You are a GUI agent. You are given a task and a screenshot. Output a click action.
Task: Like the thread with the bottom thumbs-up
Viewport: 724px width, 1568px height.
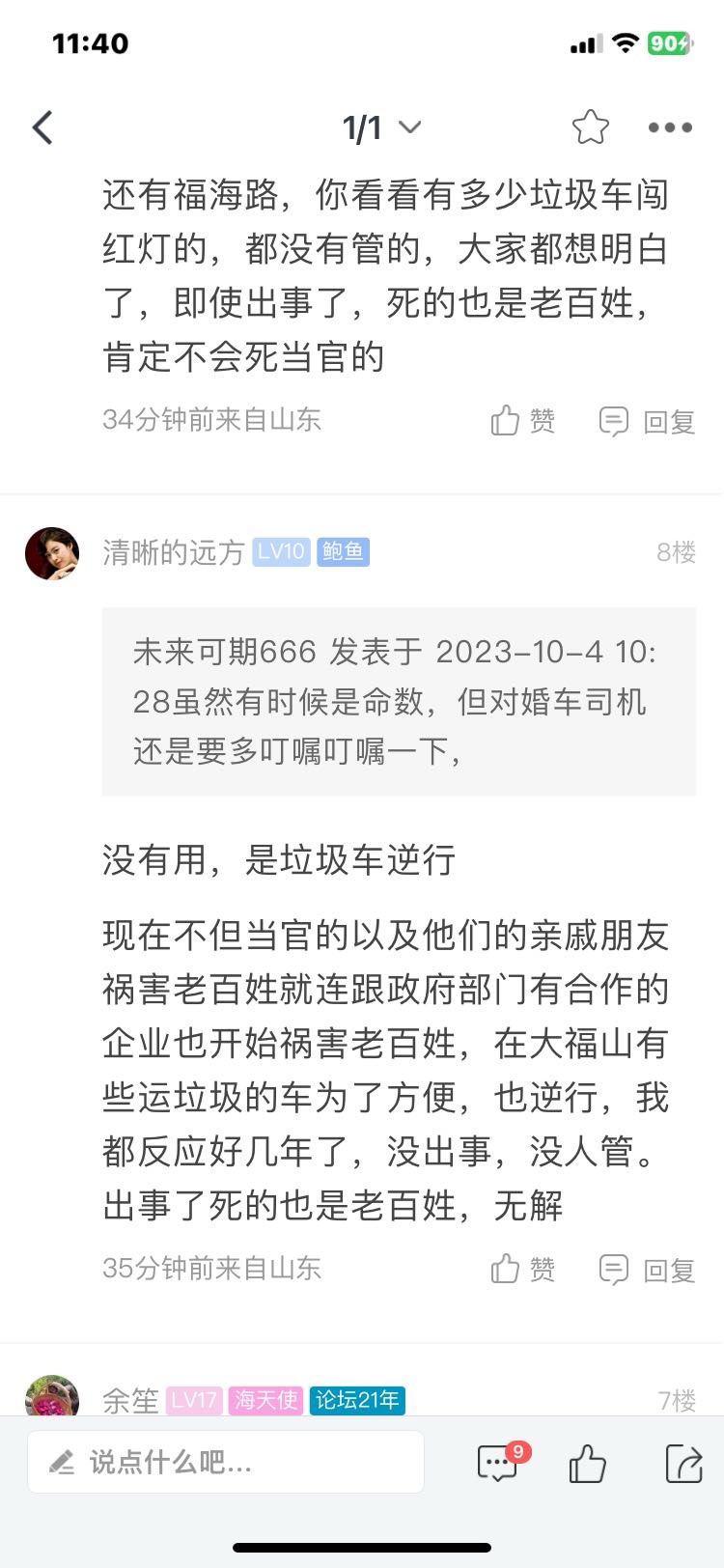point(587,1463)
